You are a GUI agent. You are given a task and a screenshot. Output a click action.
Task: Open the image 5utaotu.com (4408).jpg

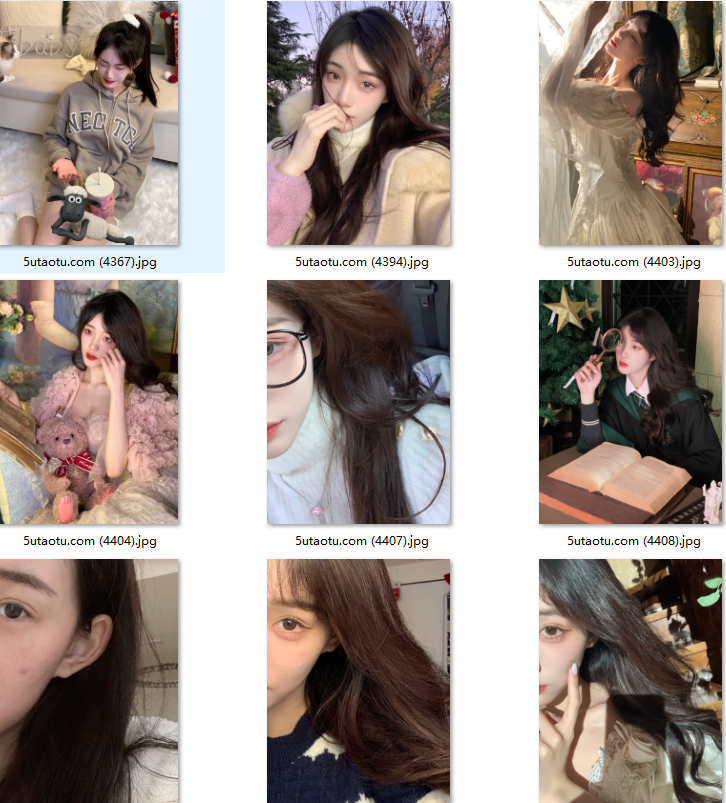[x=630, y=402]
